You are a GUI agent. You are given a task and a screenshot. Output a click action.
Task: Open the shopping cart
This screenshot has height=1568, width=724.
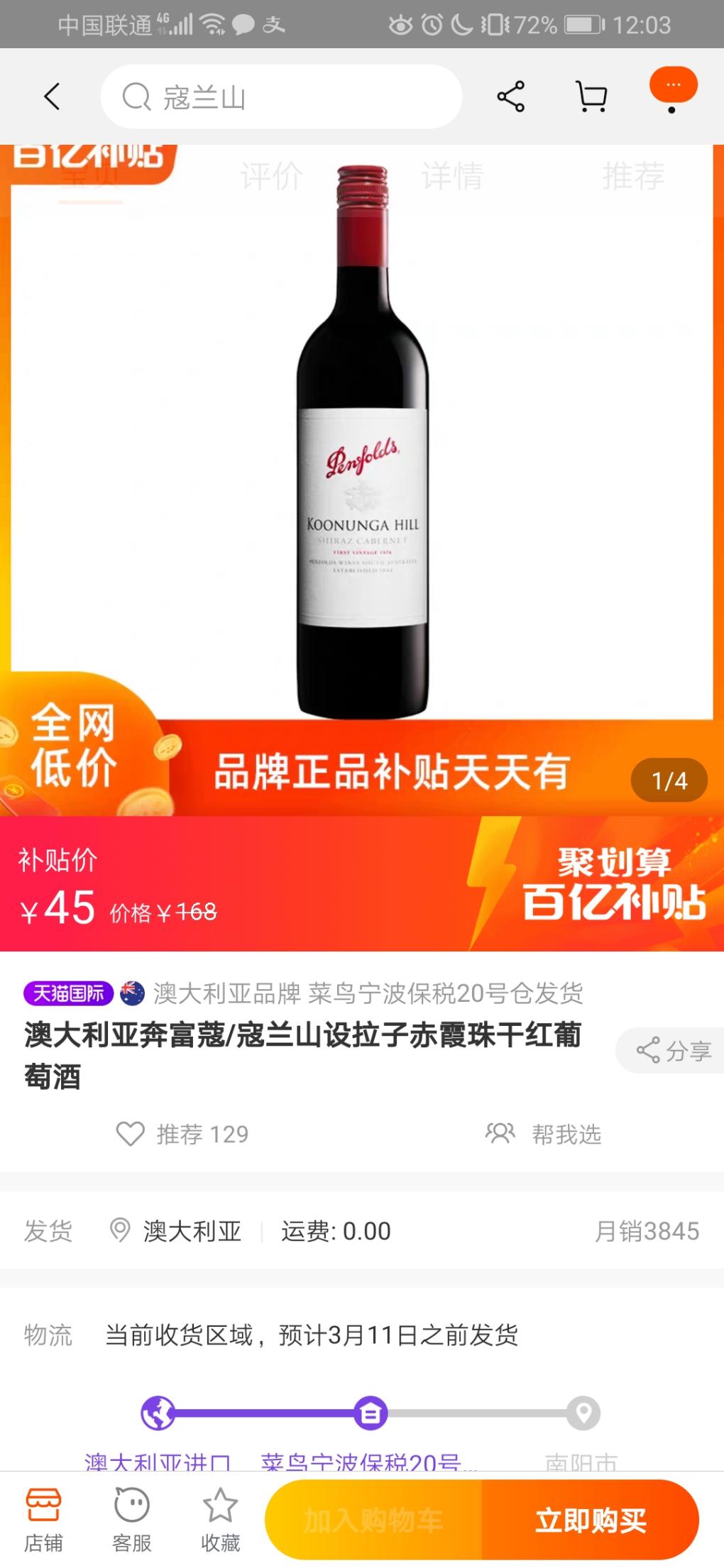tap(591, 96)
